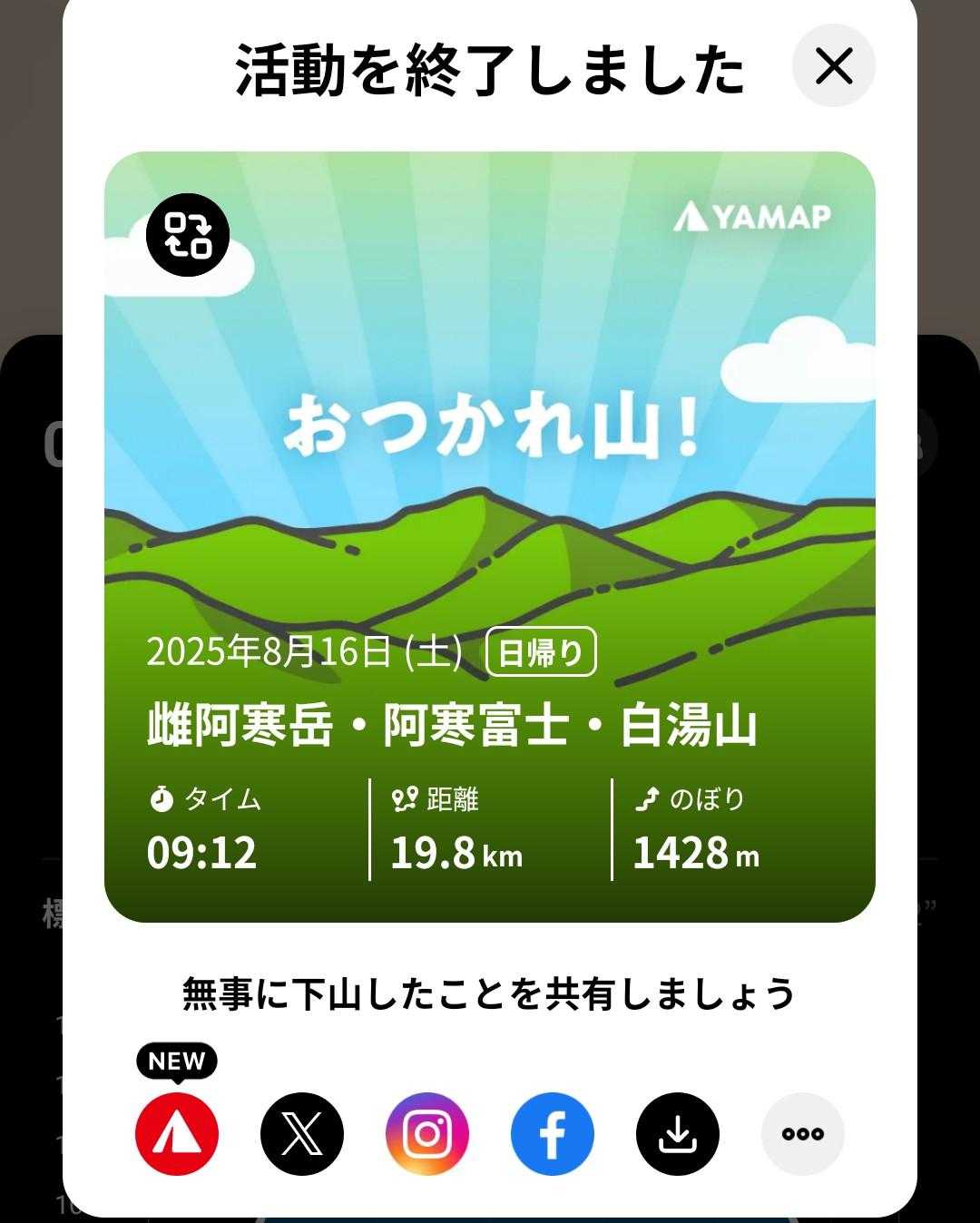Share the activity to X

tap(302, 1134)
